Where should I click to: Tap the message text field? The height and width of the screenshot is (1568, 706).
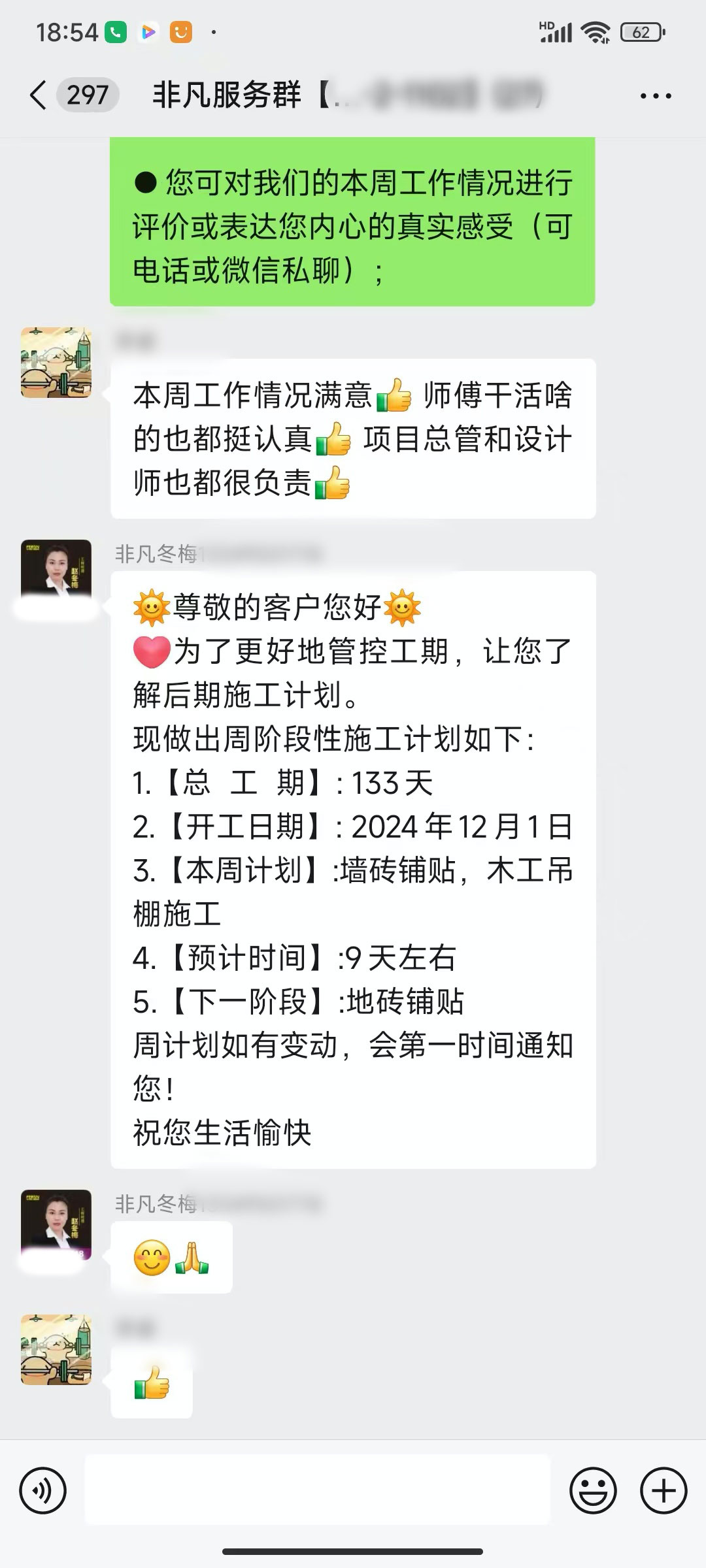coord(318,1490)
